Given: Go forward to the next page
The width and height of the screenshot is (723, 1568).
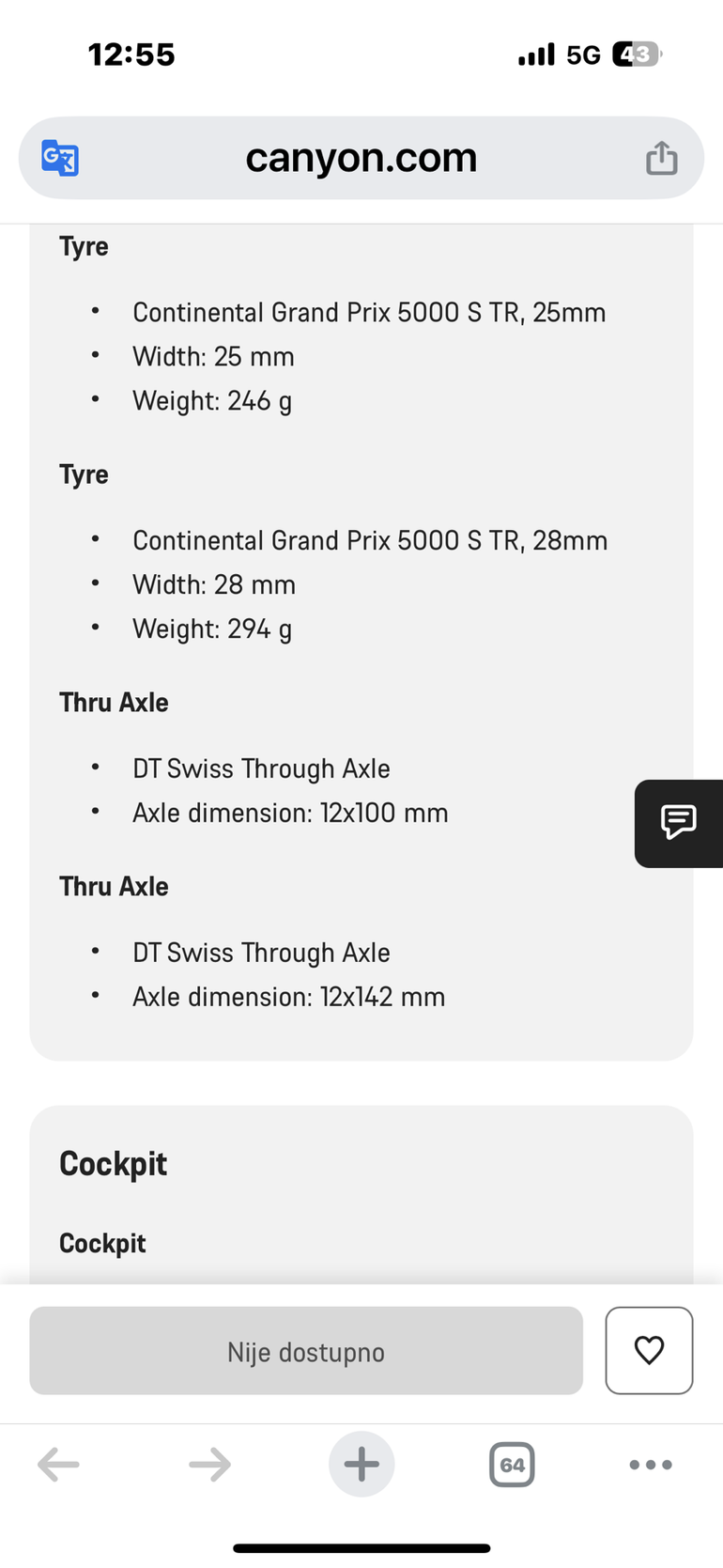Looking at the screenshot, I should point(209,1464).
